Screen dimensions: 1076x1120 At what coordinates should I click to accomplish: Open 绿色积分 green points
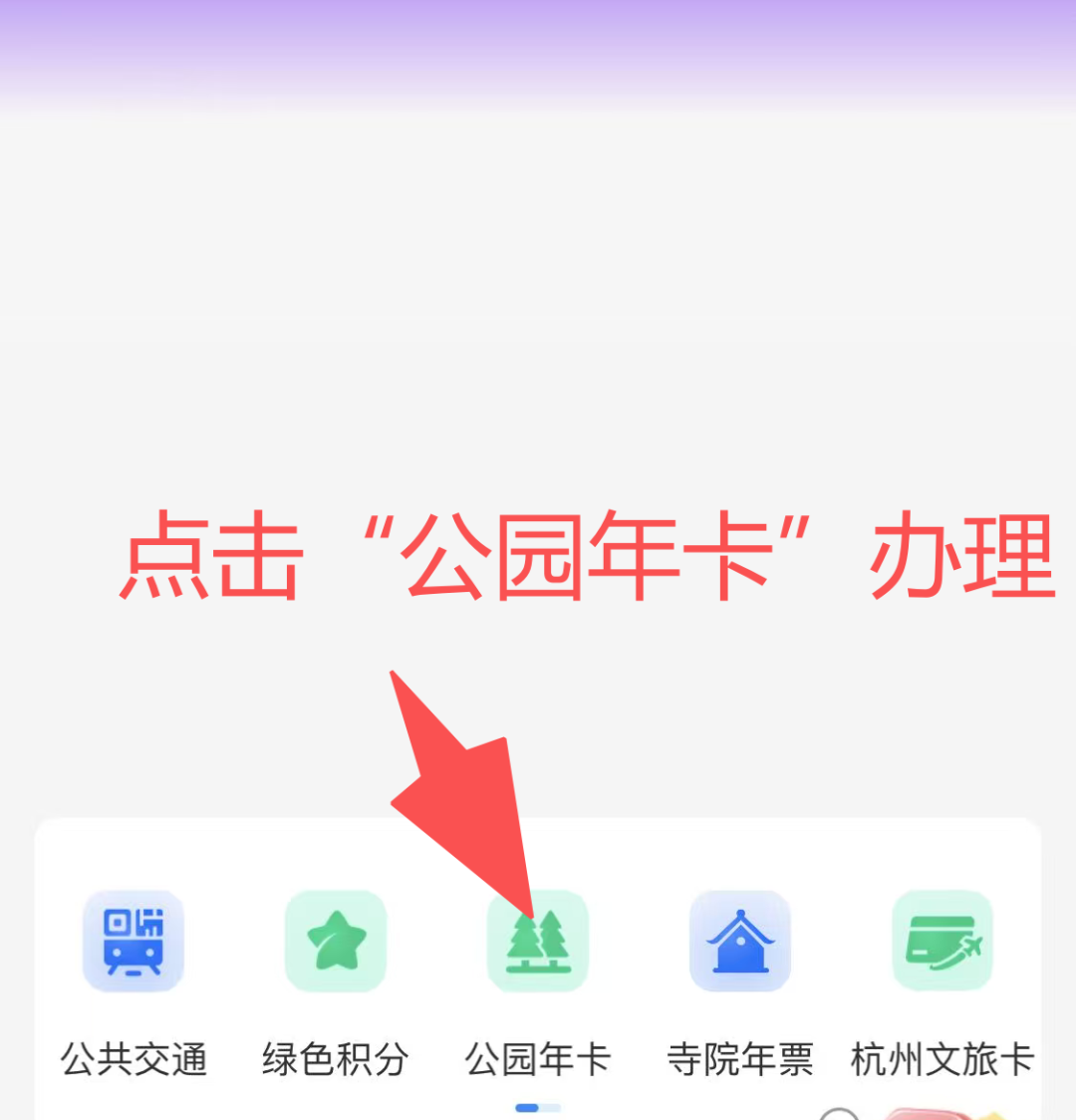(336, 942)
